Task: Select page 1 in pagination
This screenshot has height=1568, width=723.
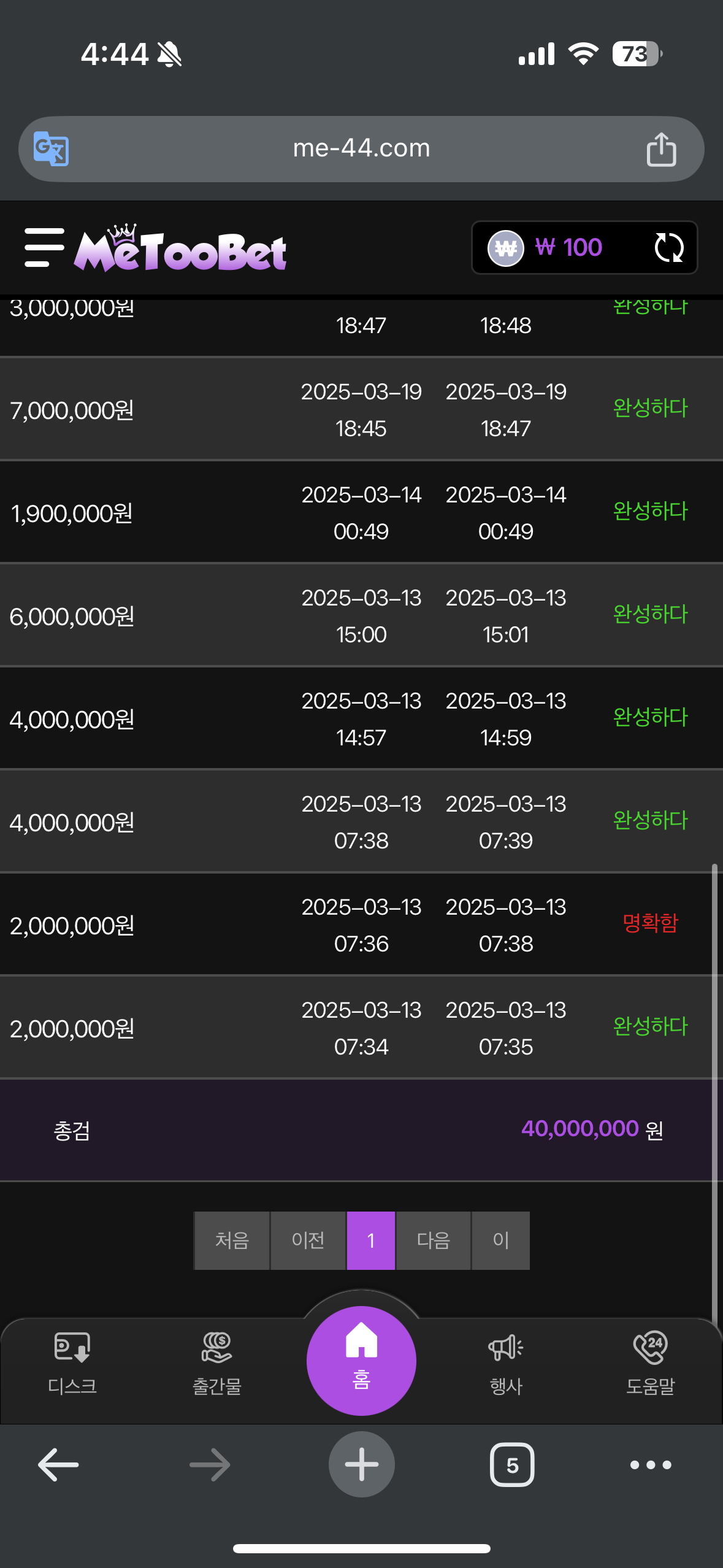Action: point(371,1240)
